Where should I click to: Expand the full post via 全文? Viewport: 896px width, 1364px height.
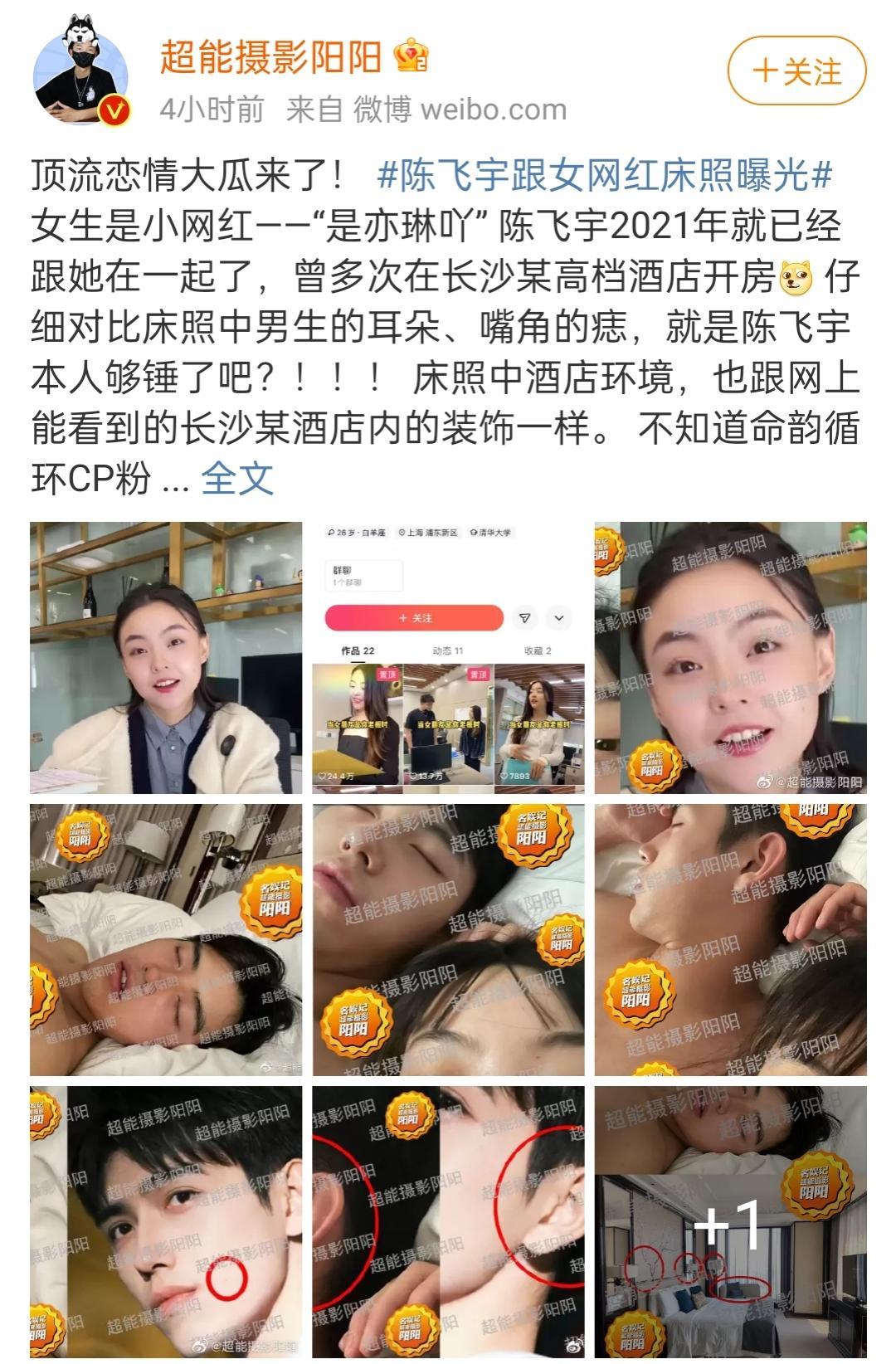(x=237, y=478)
